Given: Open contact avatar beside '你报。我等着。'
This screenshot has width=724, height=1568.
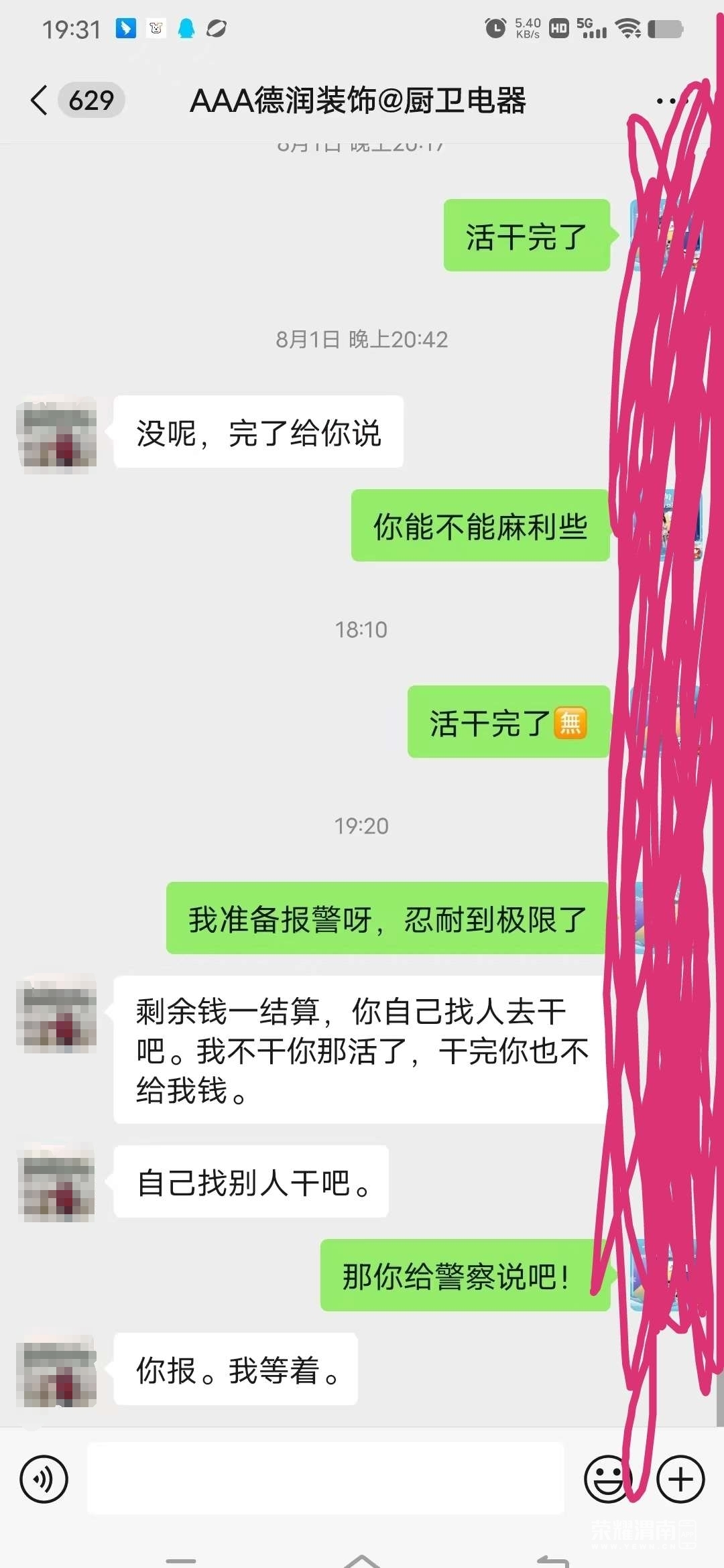Looking at the screenshot, I should point(58,1371).
